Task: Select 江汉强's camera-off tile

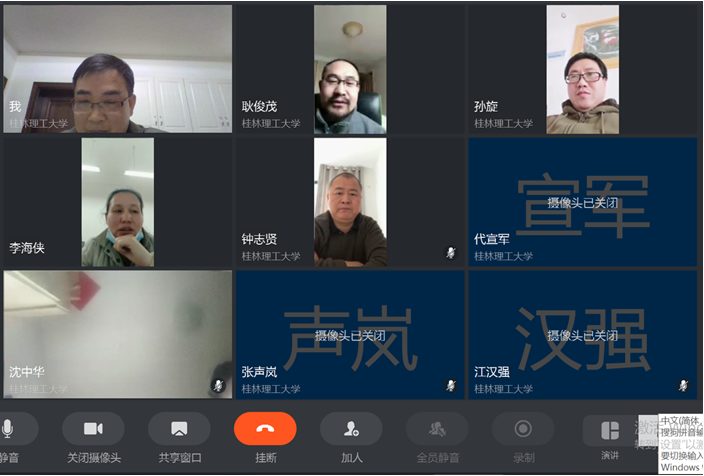Action: point(583,334)
